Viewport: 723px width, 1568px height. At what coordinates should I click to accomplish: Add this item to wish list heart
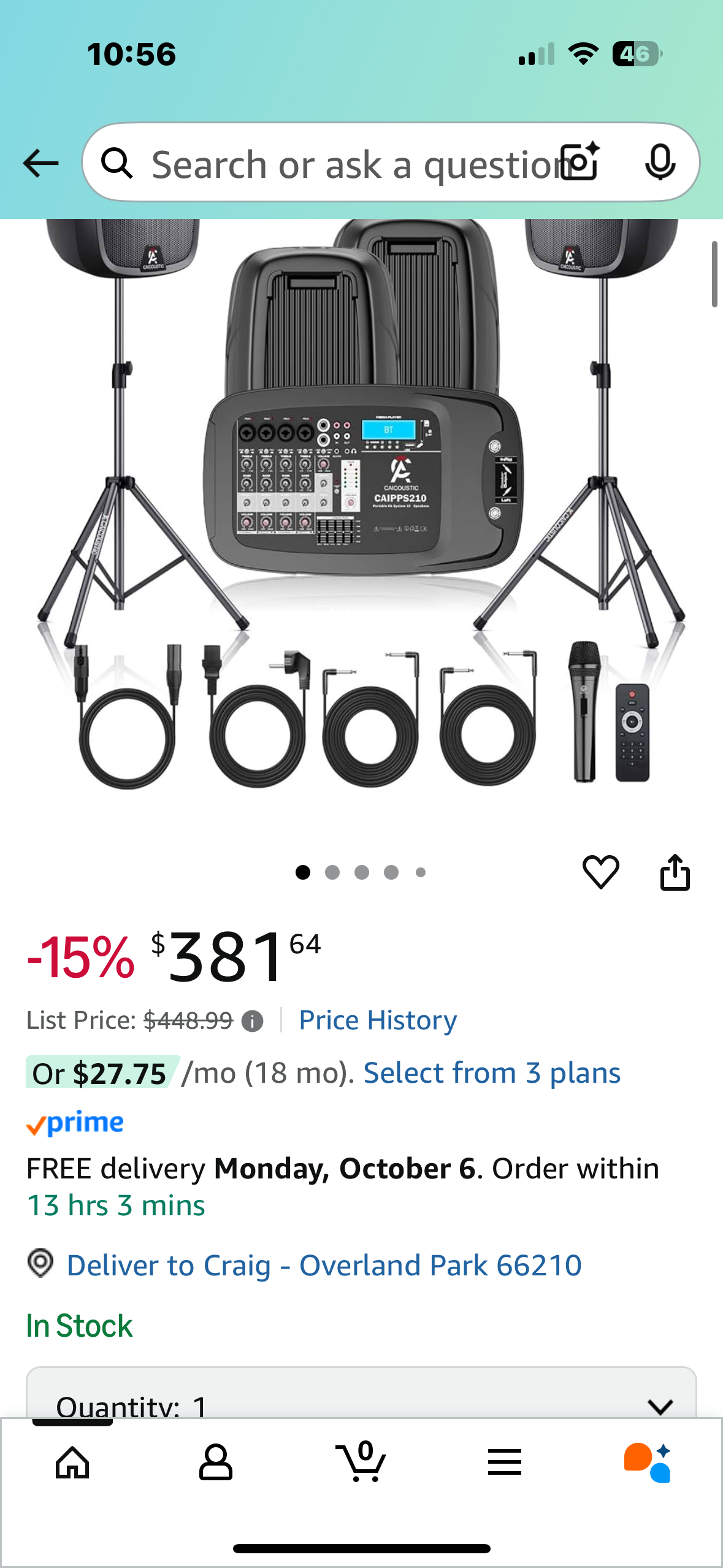point(600,872)
